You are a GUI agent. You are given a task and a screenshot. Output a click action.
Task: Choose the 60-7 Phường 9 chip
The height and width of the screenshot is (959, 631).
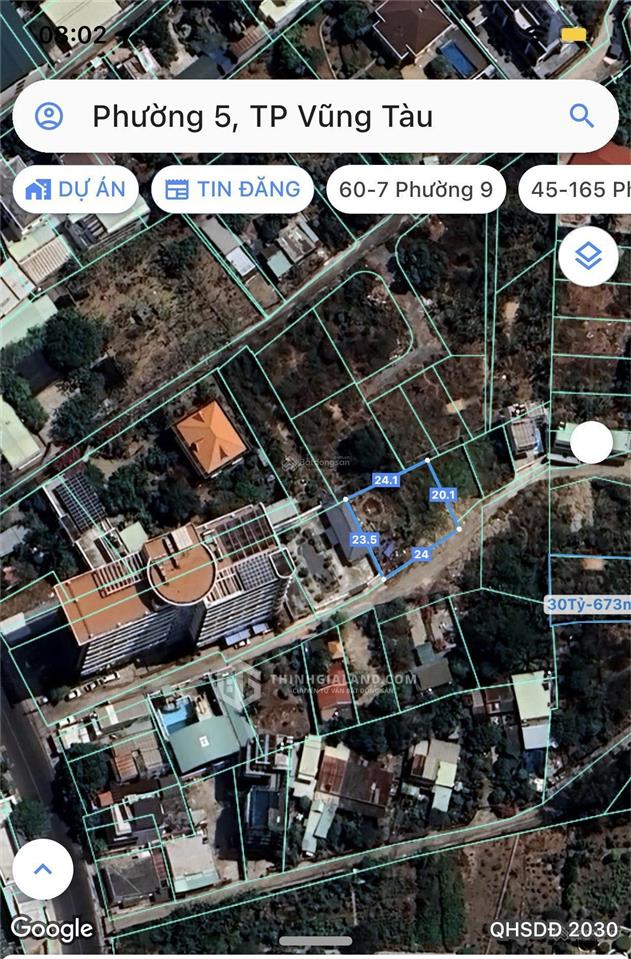tap(415, 190)
